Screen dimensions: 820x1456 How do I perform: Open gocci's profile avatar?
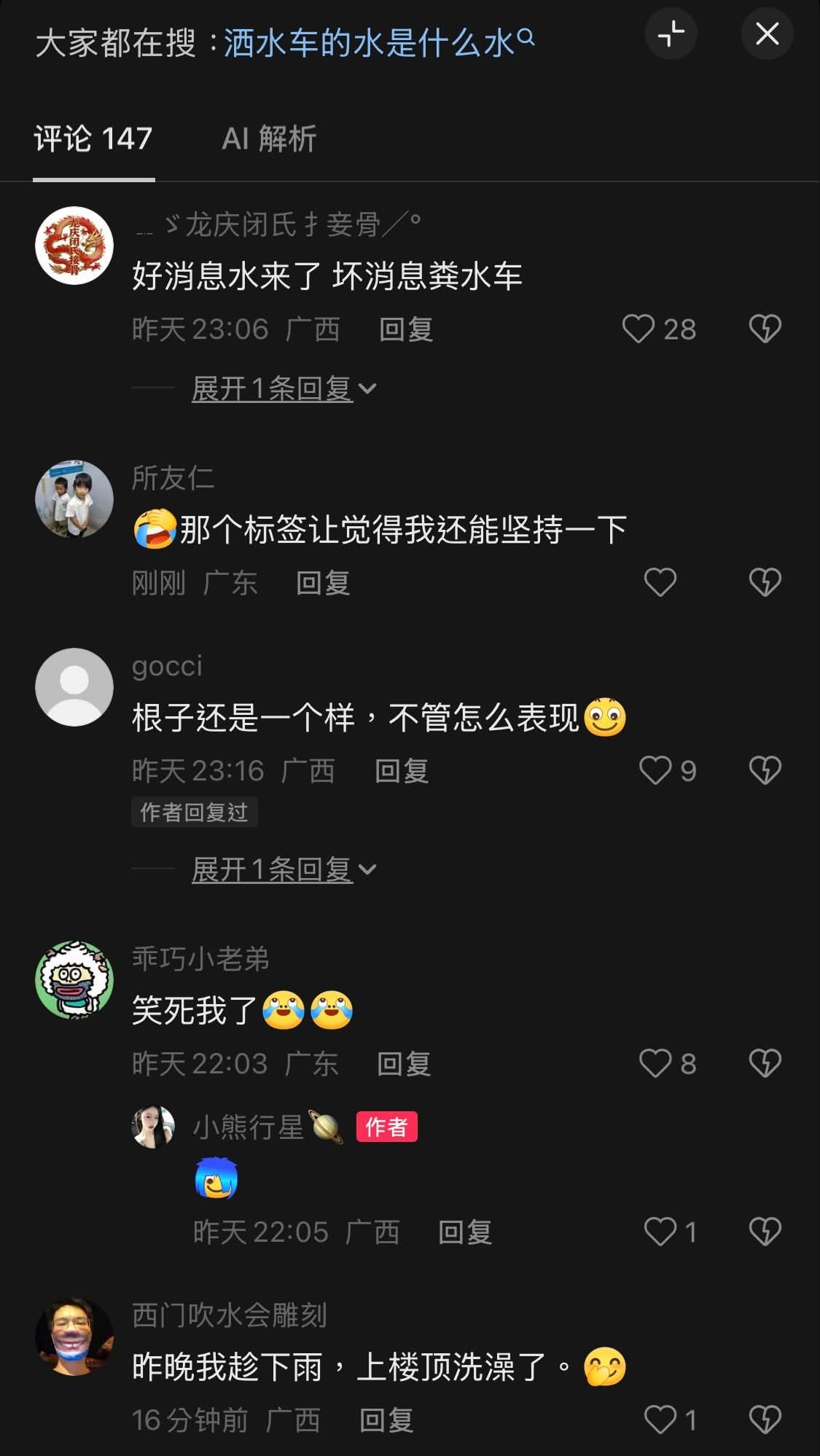[x=74, y=687]
